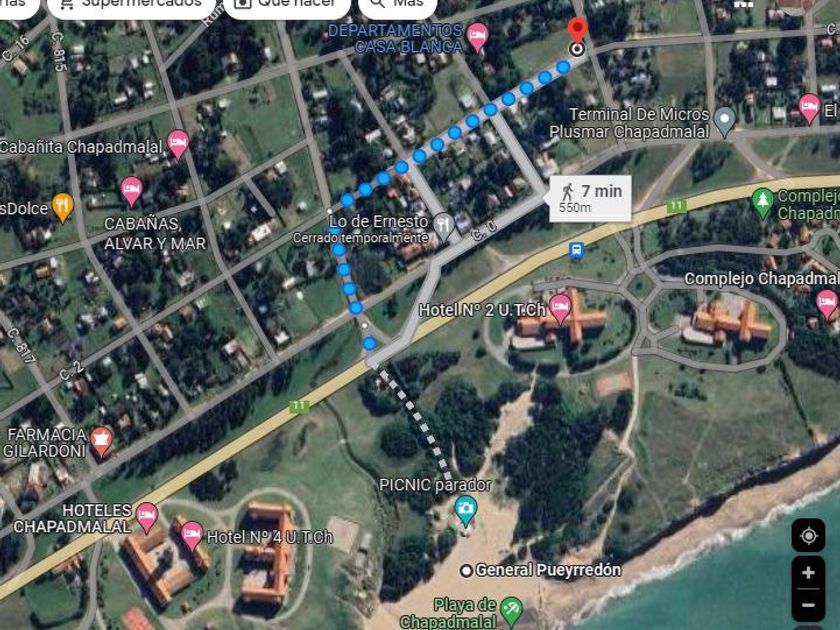Open the Más search chip
The height and width of the screenshot is (630, 840).
point(397,4)
